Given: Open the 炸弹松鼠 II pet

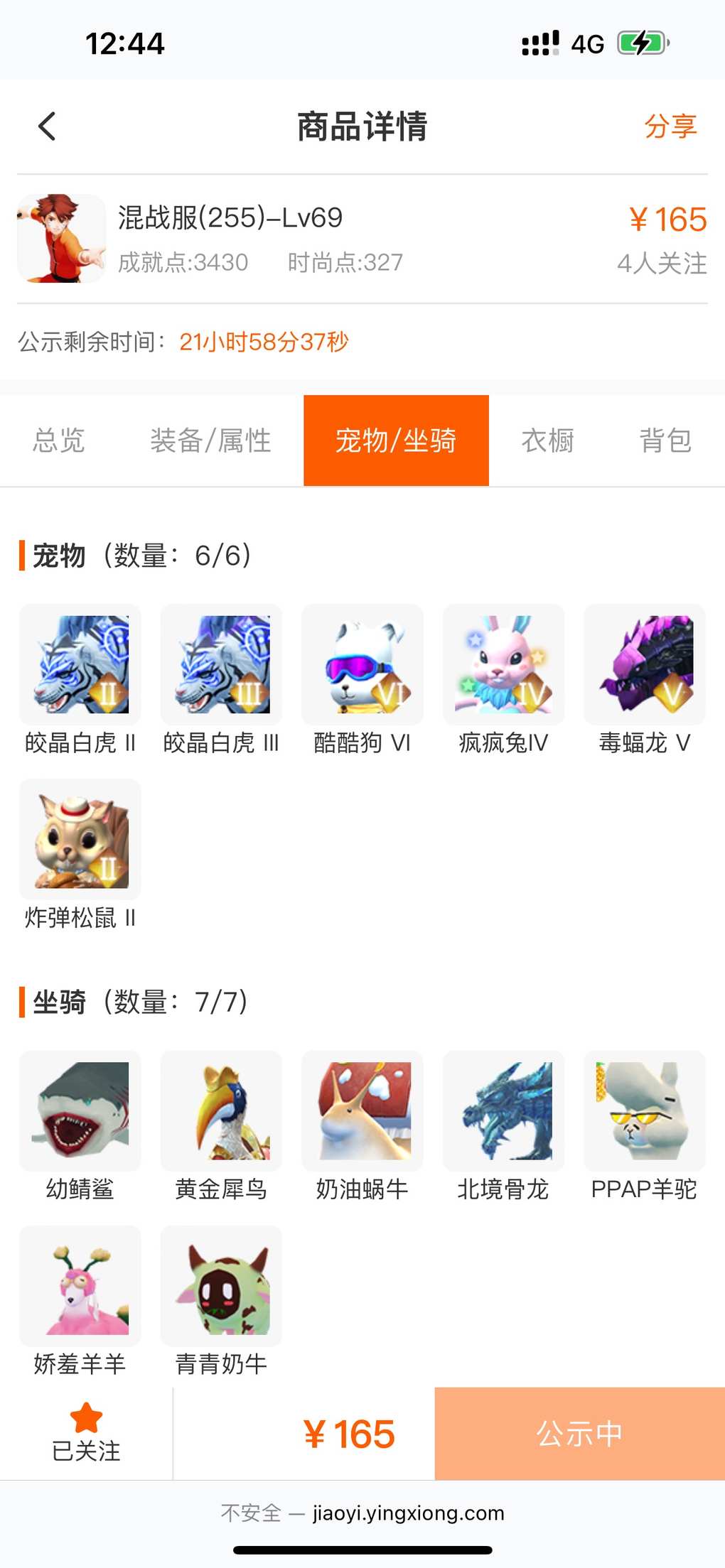Looking at the screenshot, I should pos(80,840).
